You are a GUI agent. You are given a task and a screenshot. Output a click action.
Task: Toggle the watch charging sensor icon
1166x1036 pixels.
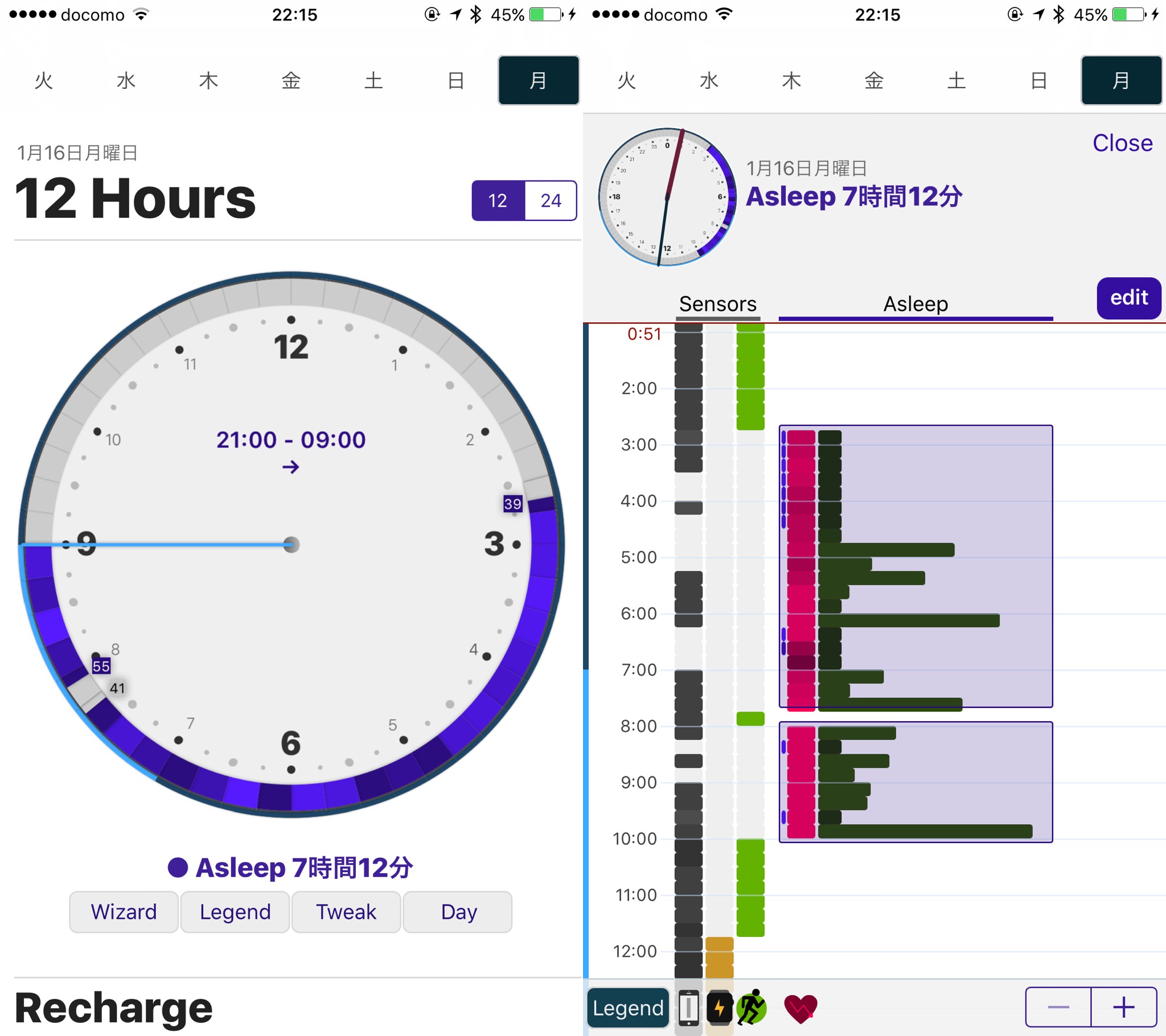tap(719, 1008)
